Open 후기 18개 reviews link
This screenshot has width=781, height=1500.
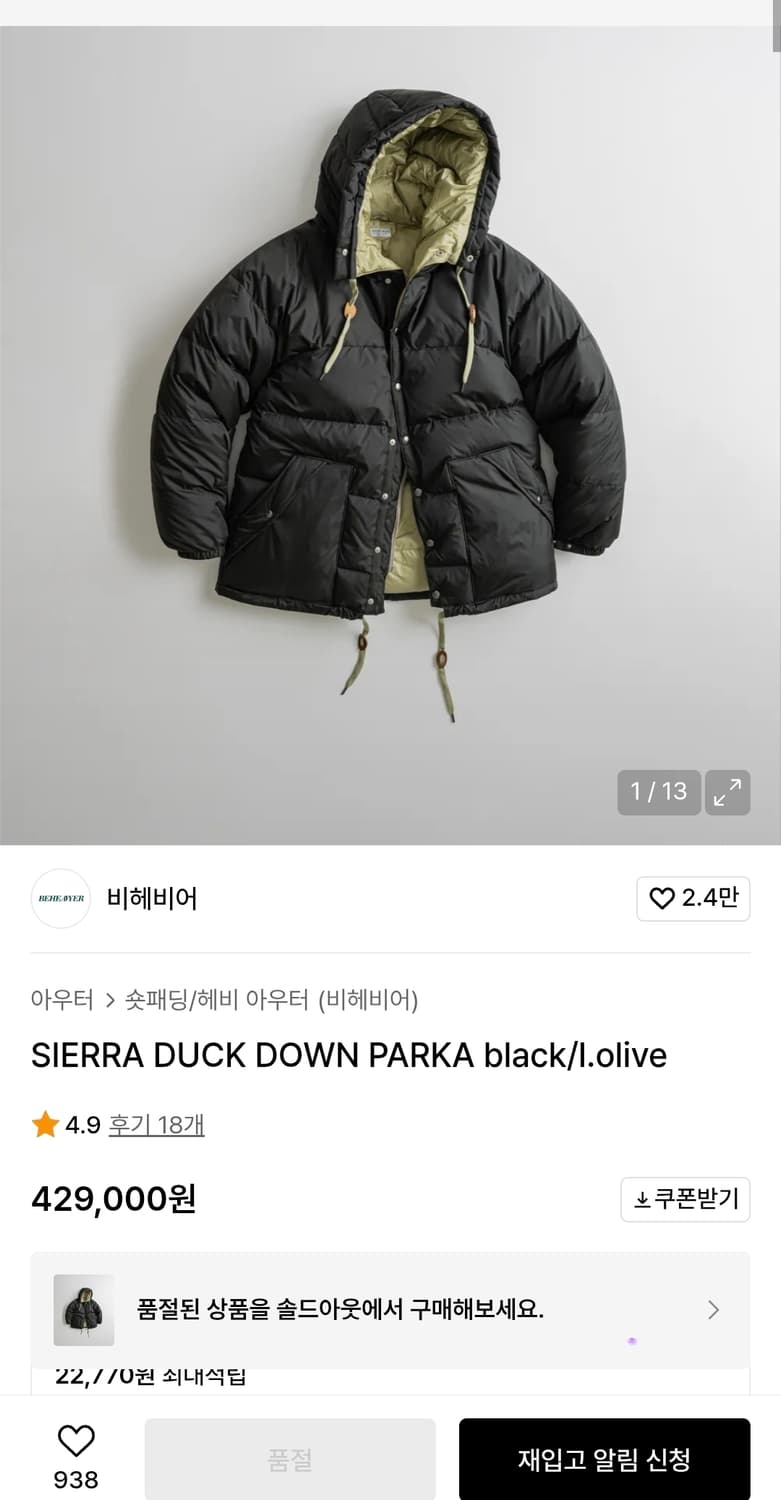coord(156,1124)
